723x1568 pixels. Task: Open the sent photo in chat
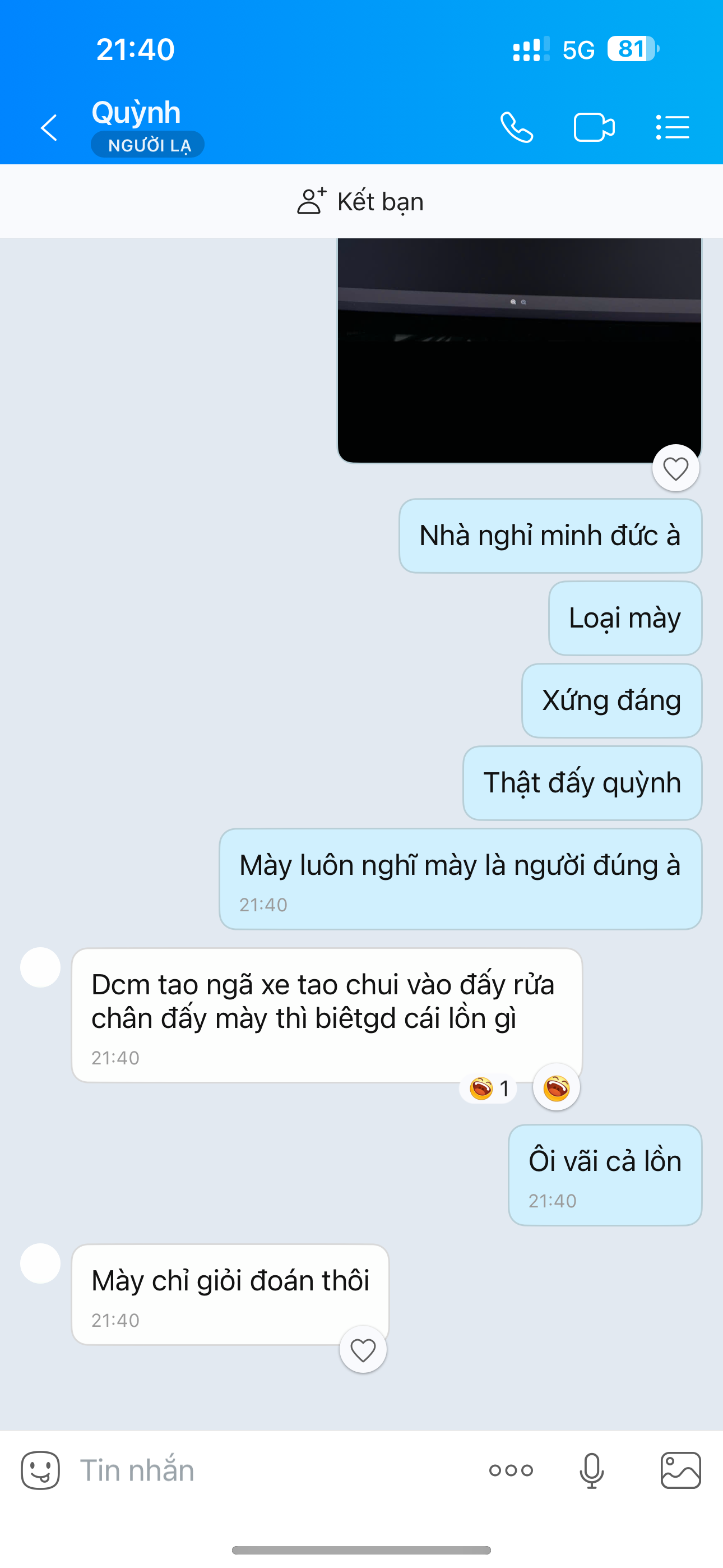pos(519,350)
